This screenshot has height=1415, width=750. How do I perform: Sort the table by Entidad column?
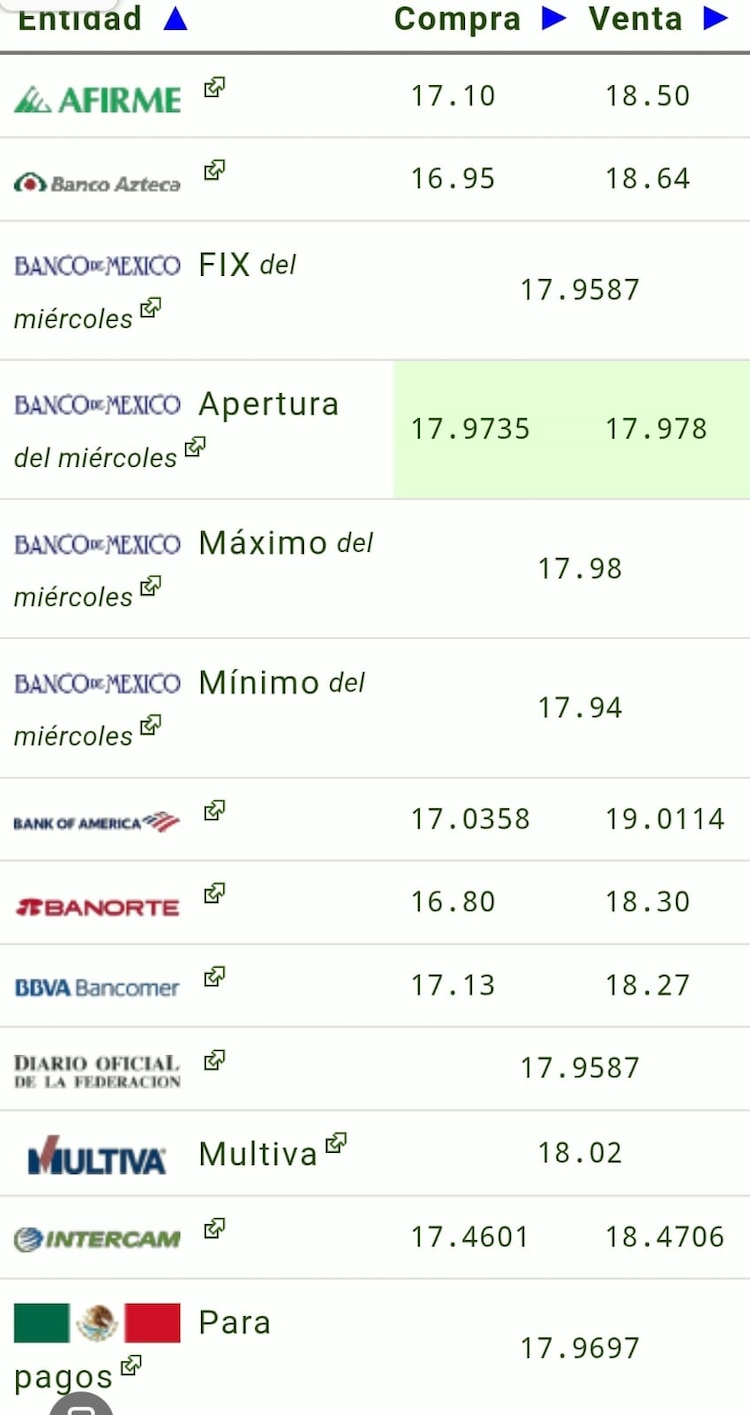click(x=175, y=17)
